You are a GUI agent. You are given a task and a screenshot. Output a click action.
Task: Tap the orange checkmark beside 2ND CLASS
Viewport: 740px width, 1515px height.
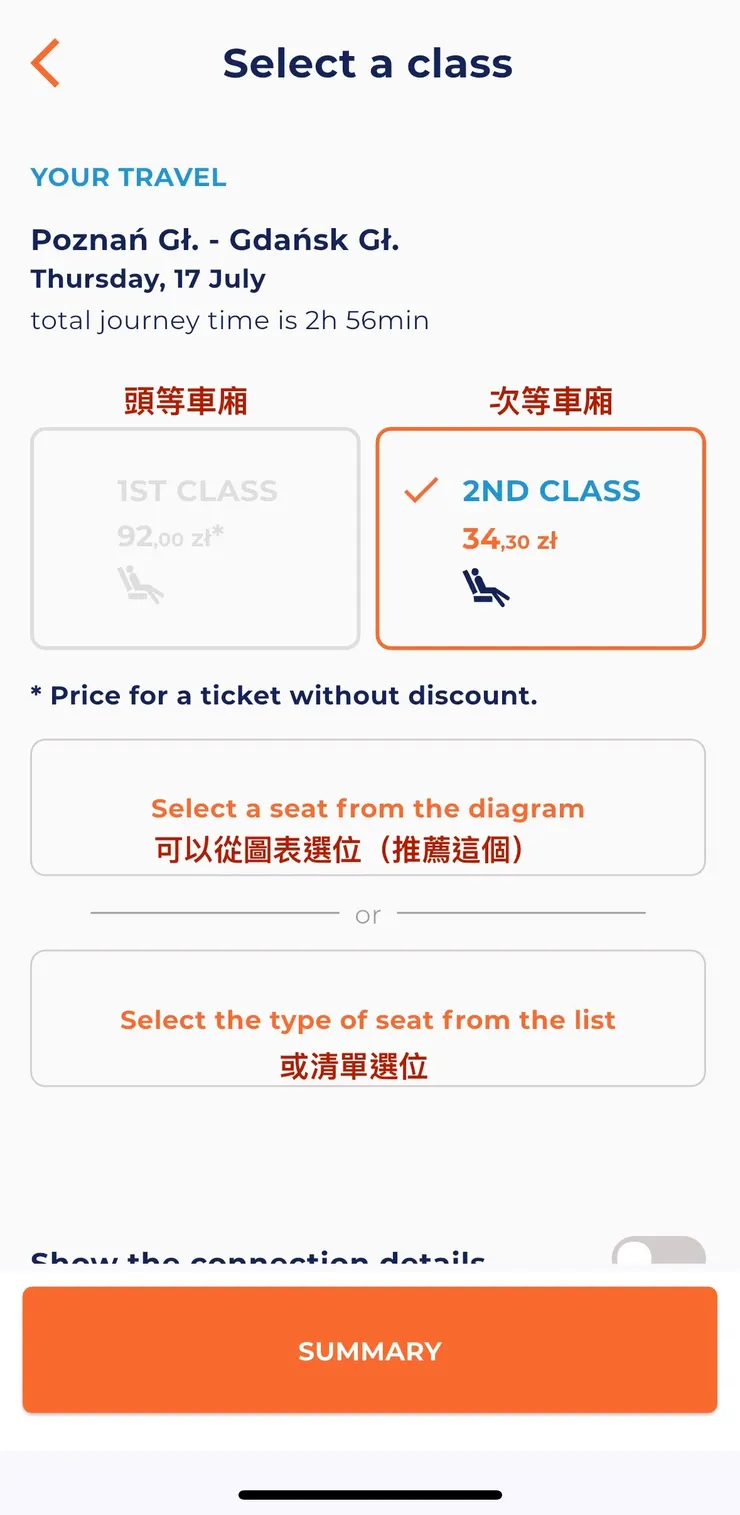pyautogui.click(x=422, y=490)
